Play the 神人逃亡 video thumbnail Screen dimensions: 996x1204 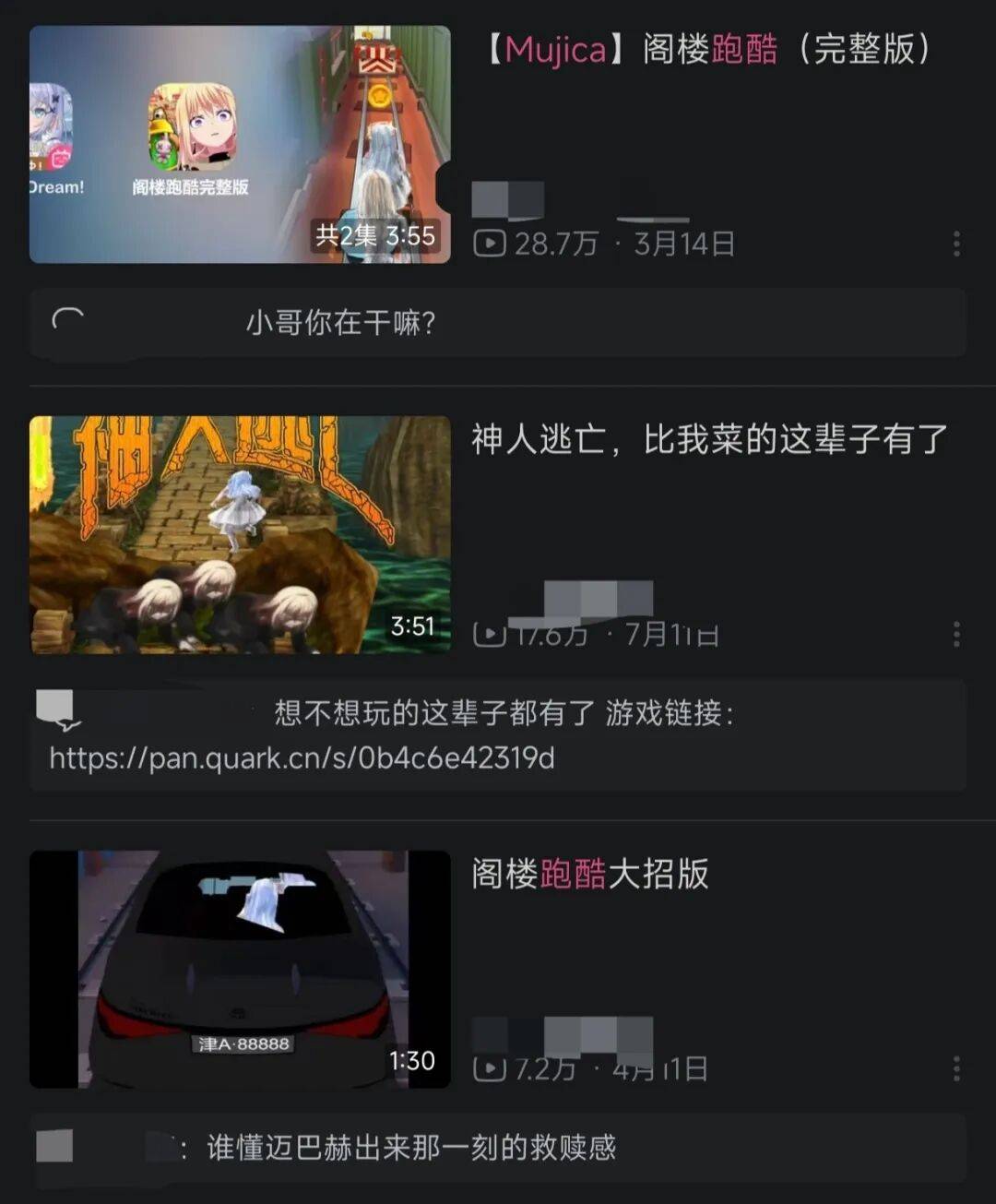click(x=240, y=535)
